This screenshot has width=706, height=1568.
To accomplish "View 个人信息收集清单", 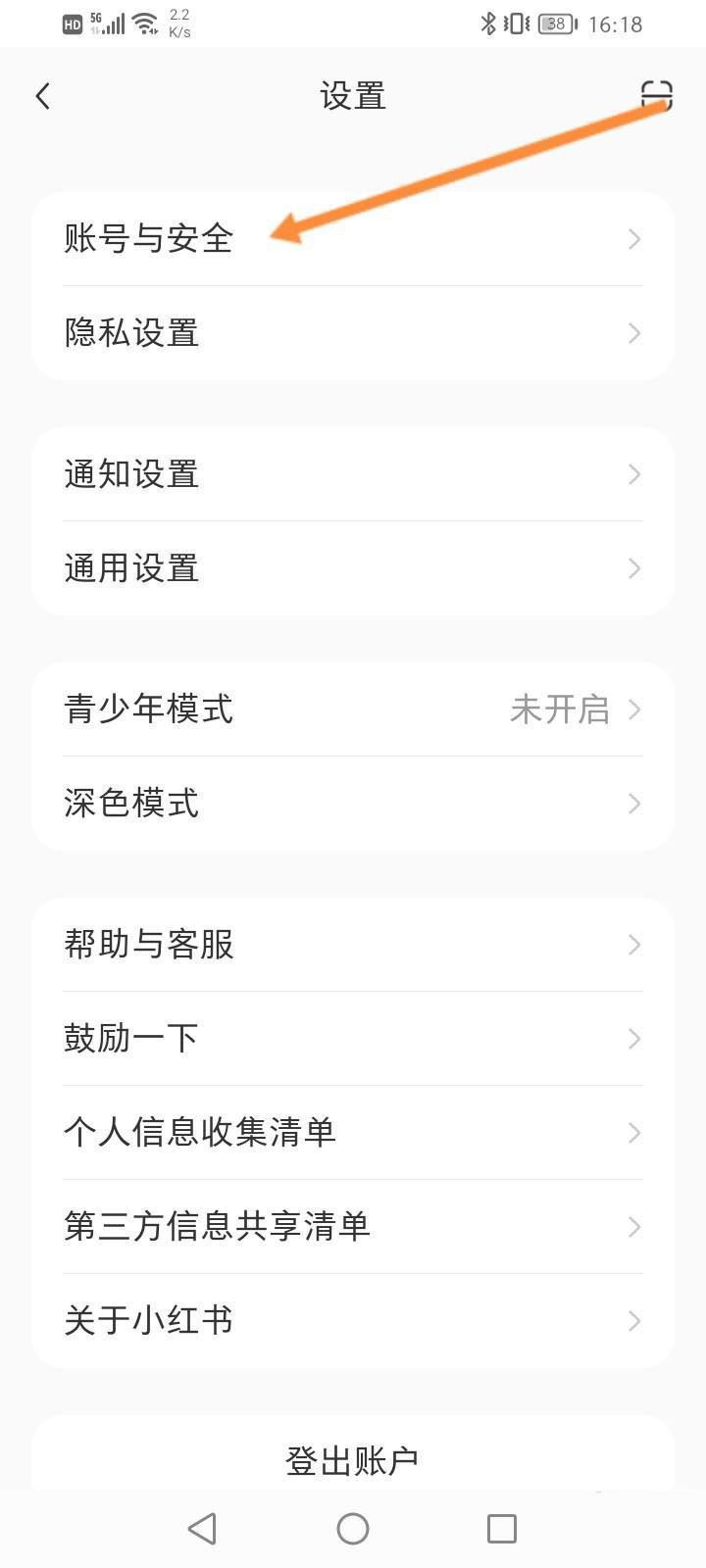I will click(x=353, y=1133).
